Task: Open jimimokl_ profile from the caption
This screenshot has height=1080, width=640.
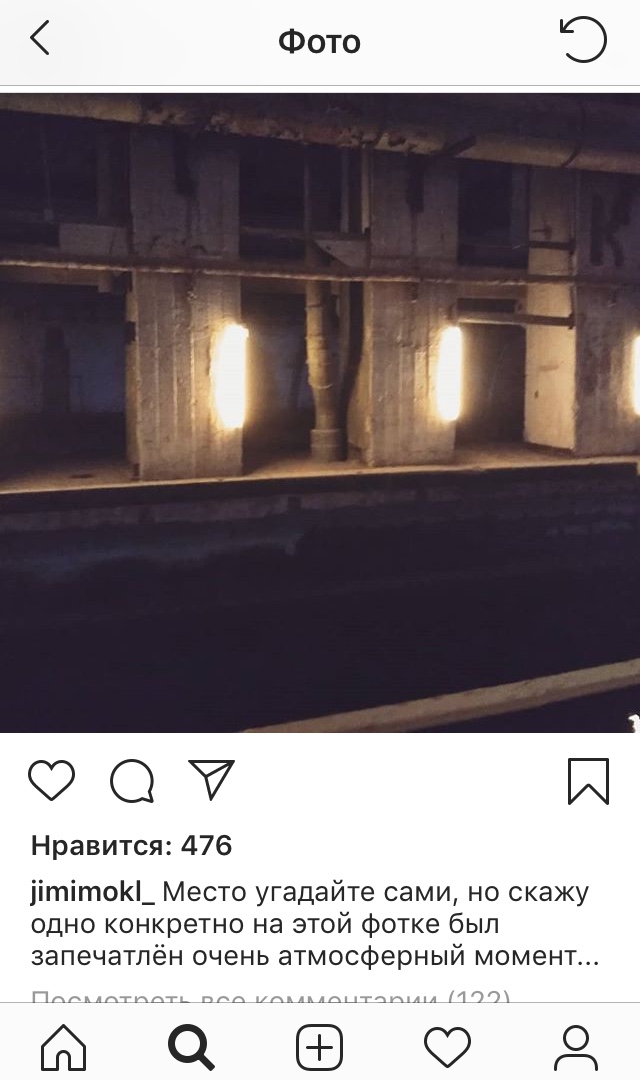Action: pos(93,891)
